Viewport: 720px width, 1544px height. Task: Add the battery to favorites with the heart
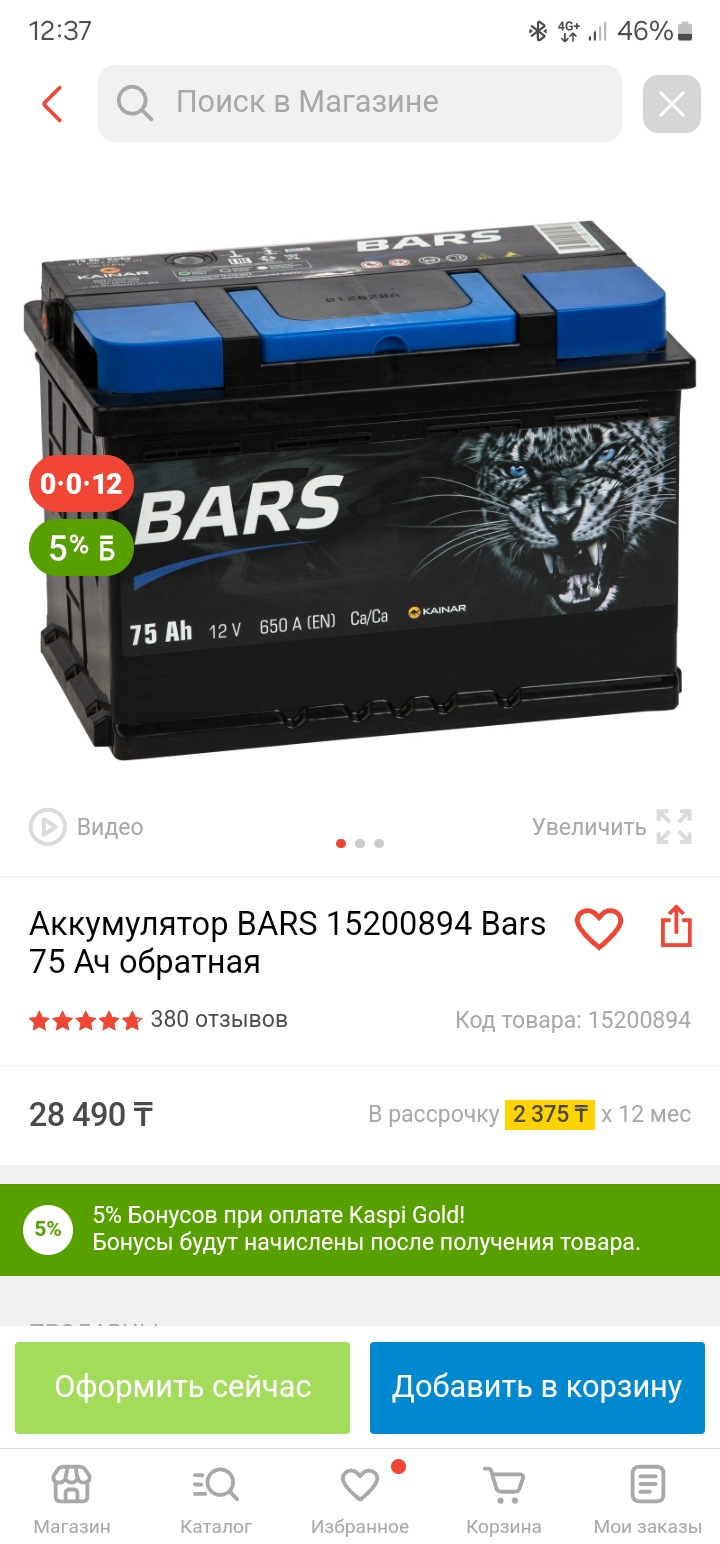(598, 929)
